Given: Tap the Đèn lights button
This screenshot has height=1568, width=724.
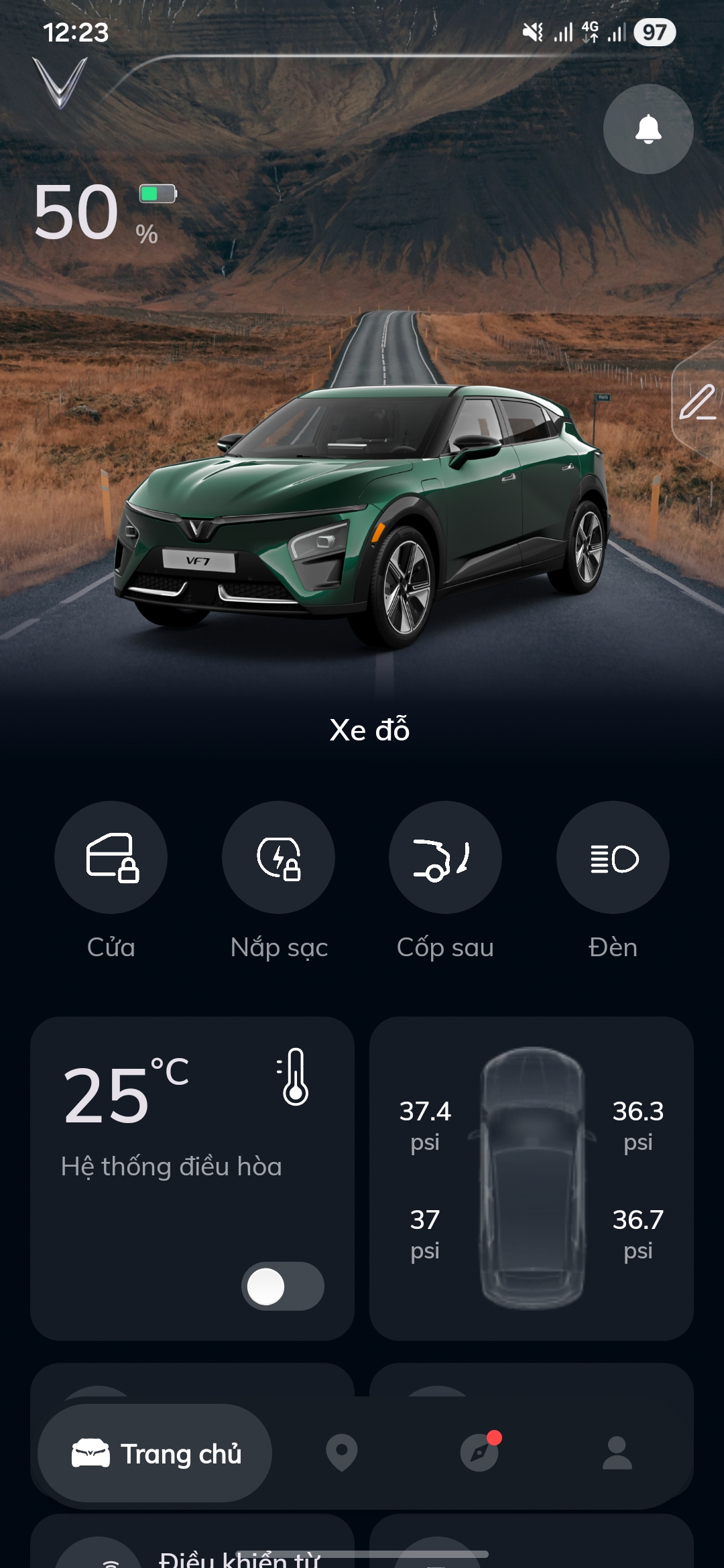Looking at the screenshot, I should tap(613, 857).
